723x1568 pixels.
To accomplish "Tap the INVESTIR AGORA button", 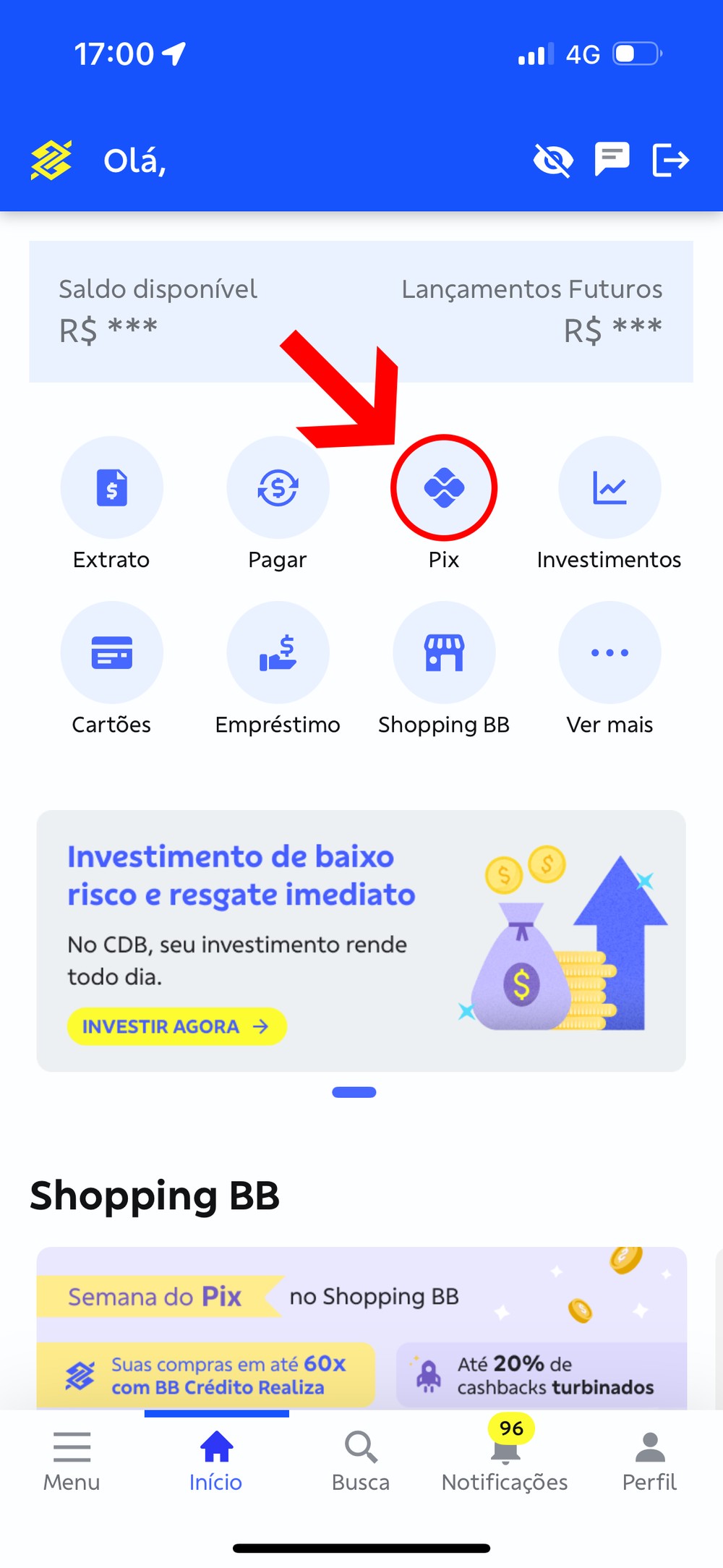I will (x=176, y=1026).
